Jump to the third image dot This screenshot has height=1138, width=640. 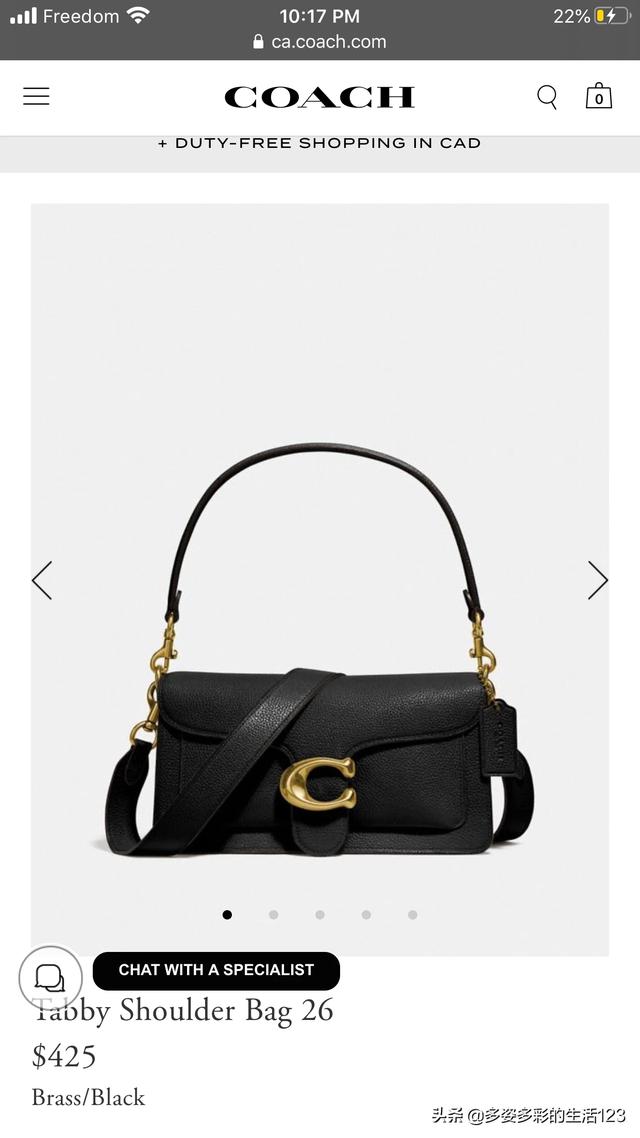click(x=320, y=914)
